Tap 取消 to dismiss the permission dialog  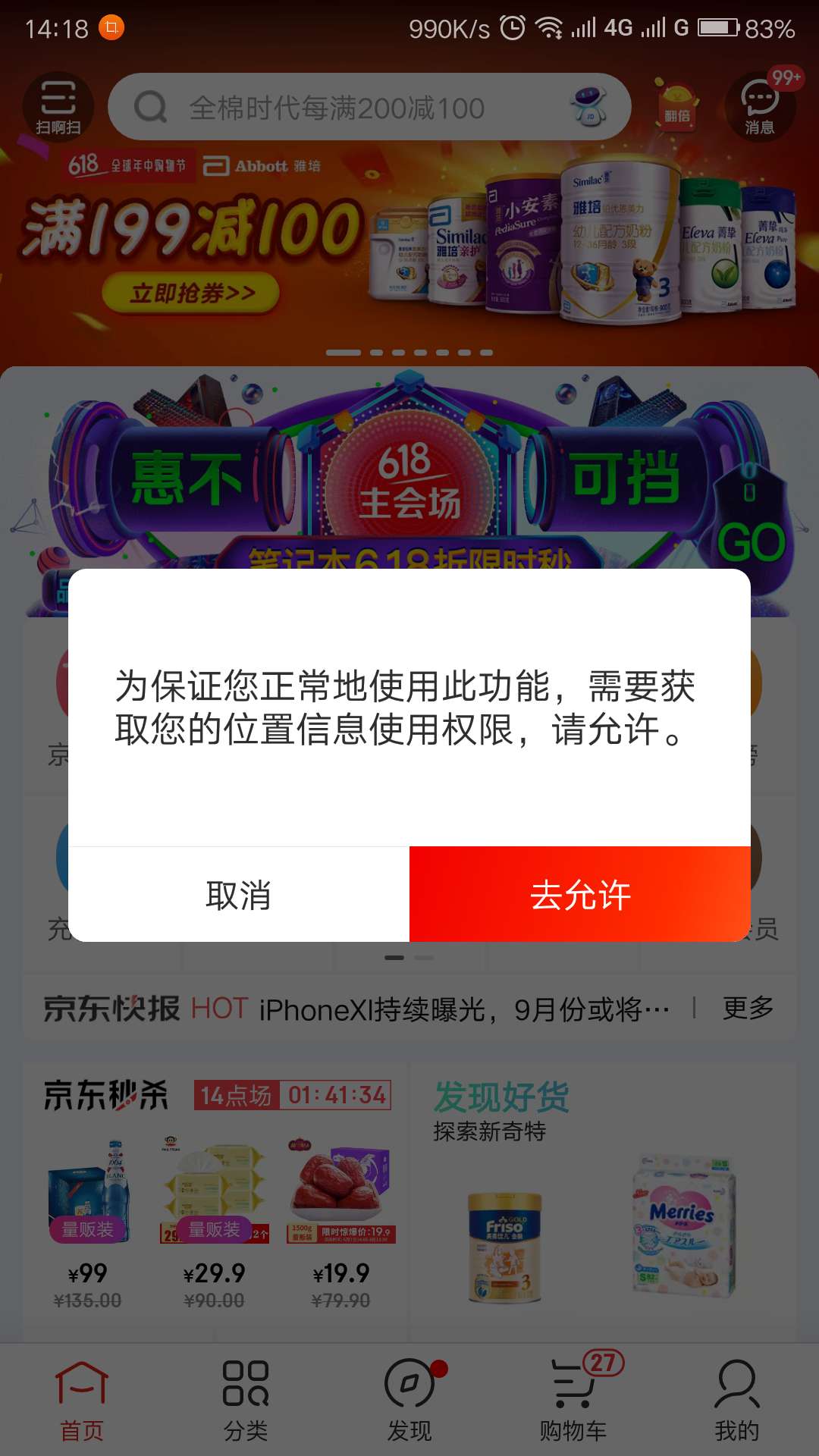pyautogui.click(x=239, y=895)
